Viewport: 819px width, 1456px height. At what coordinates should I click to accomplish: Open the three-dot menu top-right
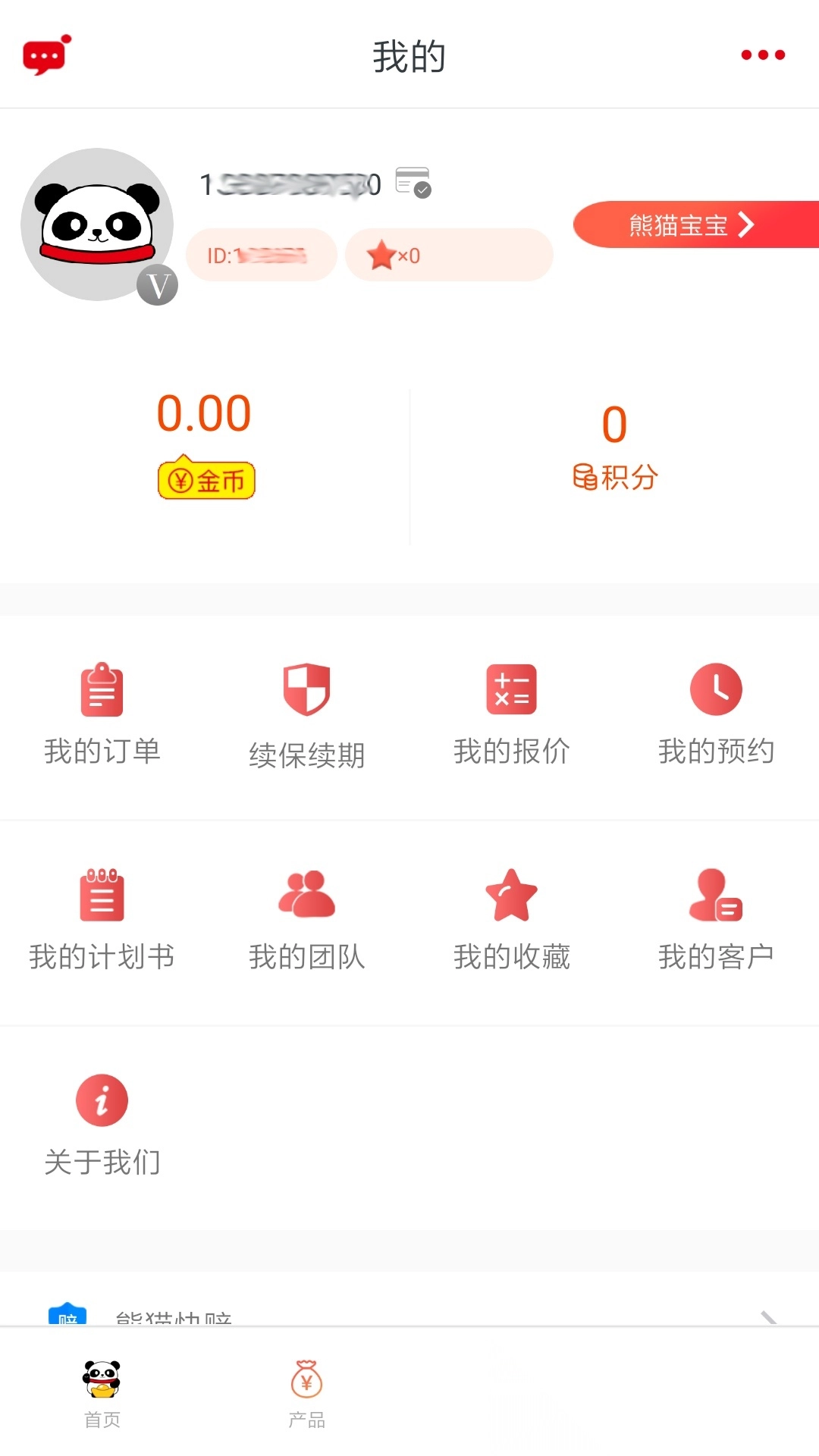click(762, 55)
